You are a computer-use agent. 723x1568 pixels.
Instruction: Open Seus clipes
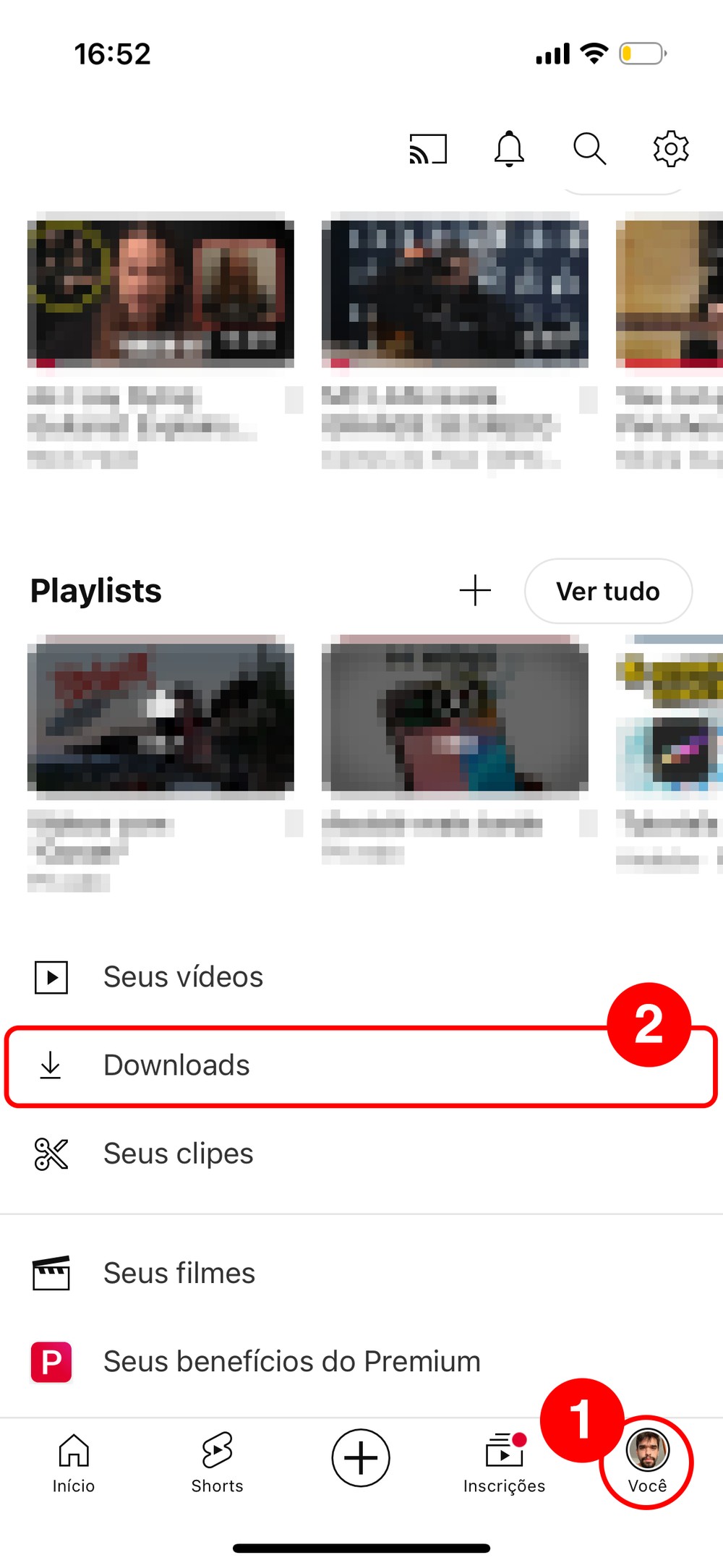click(x=178, y=1154)
